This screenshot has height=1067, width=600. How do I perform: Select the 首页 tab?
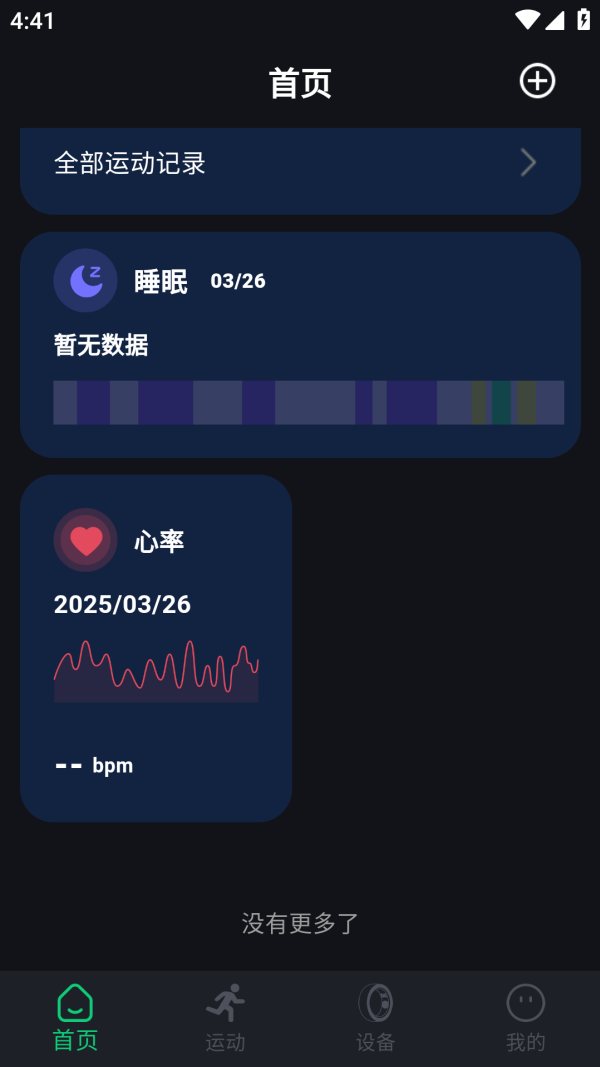pos(75,1018)
